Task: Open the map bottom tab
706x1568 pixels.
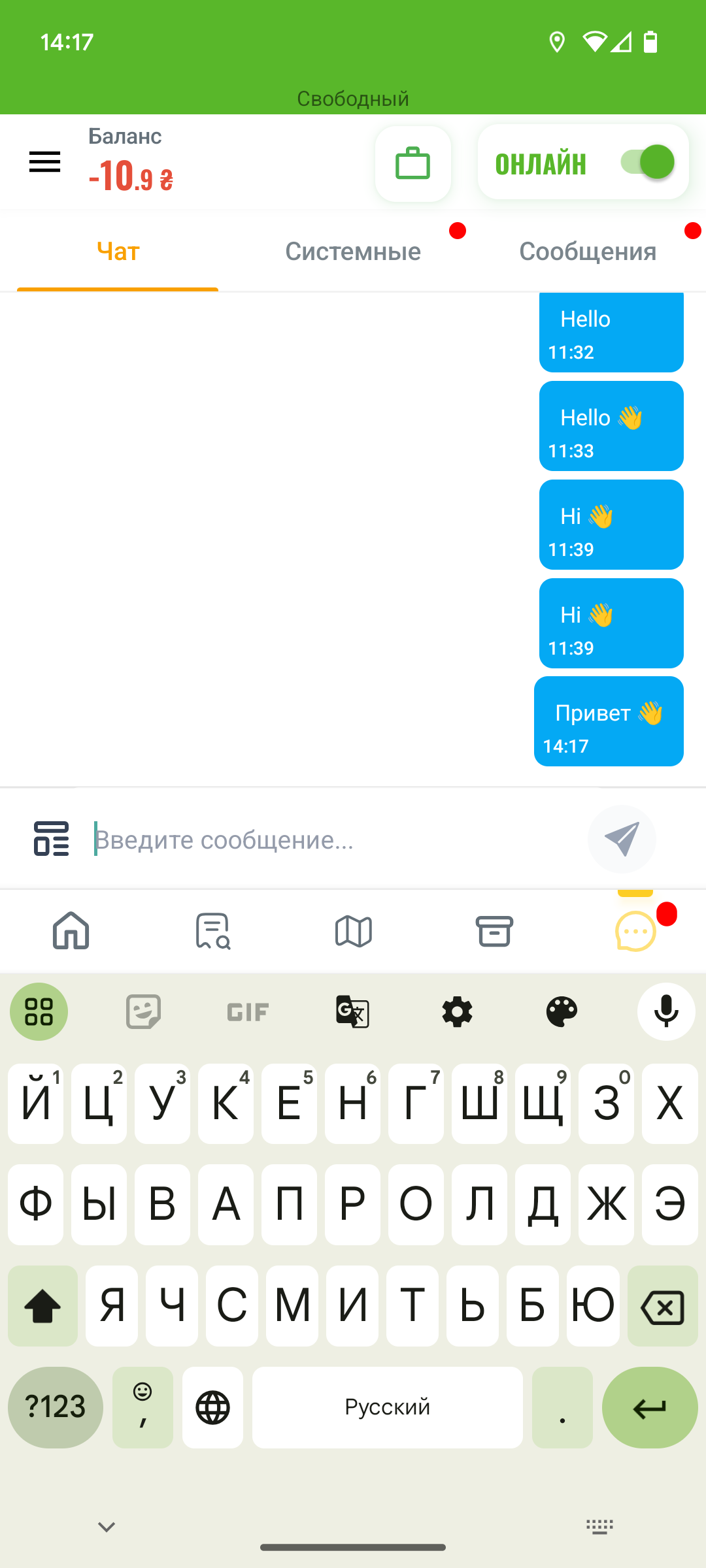Action: 354,931
